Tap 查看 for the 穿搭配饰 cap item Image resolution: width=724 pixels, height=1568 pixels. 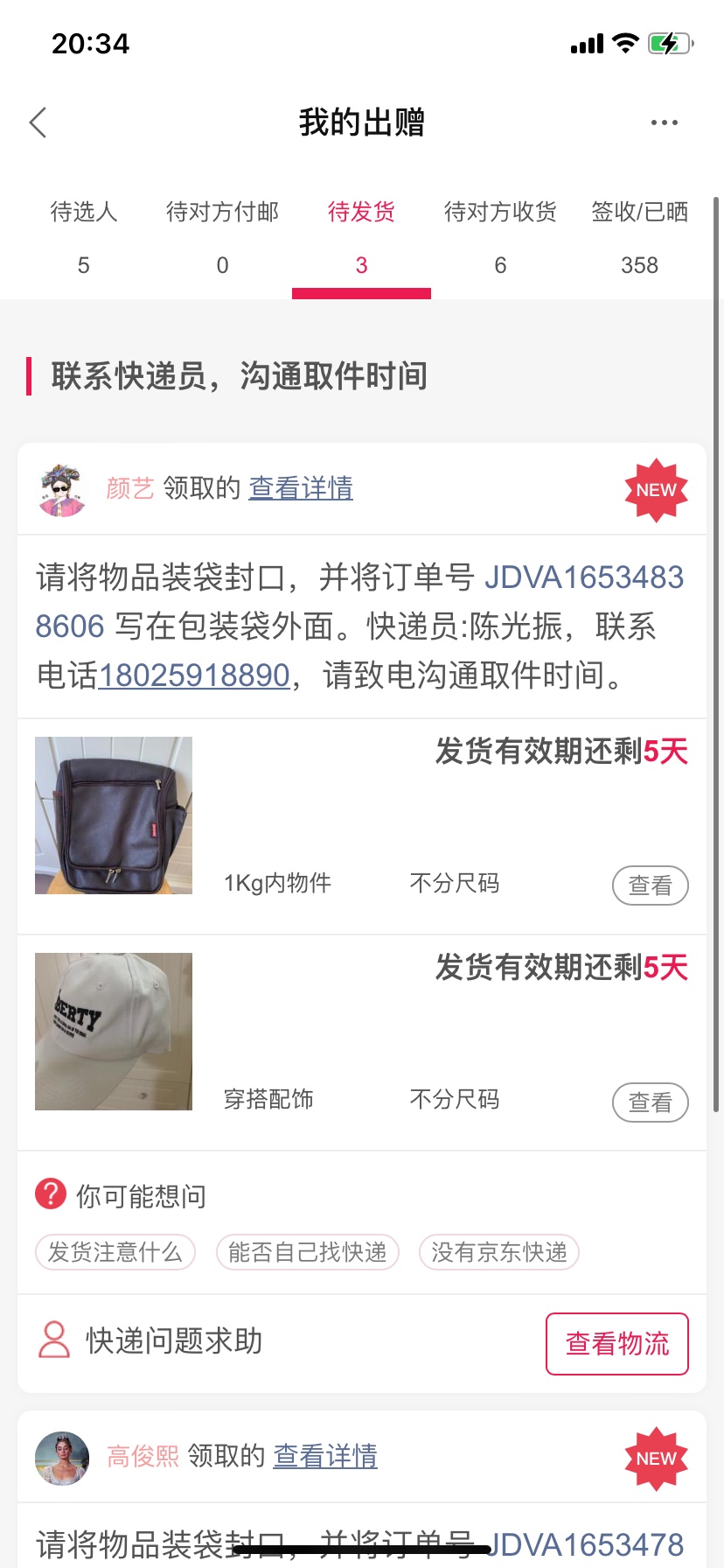click(650, 1102)
